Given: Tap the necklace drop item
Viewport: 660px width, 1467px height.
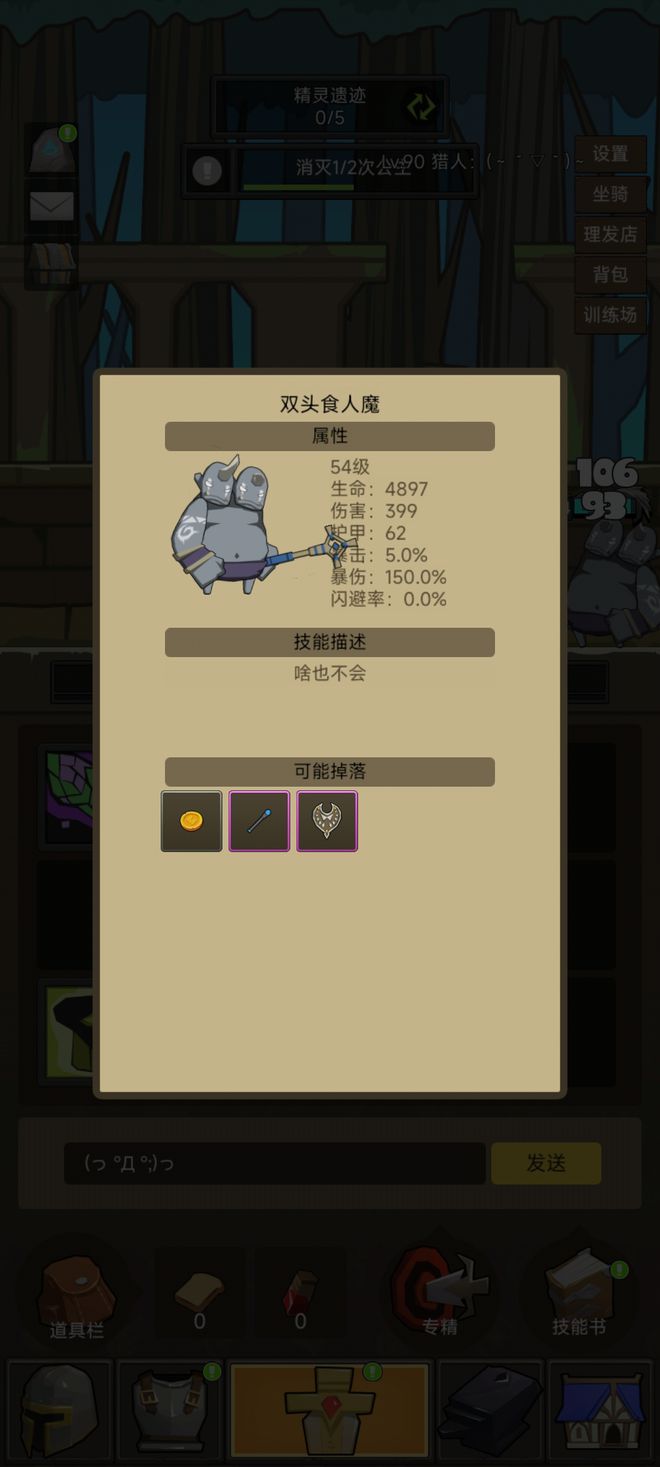Looking at the screenshot, I should 327,821.
